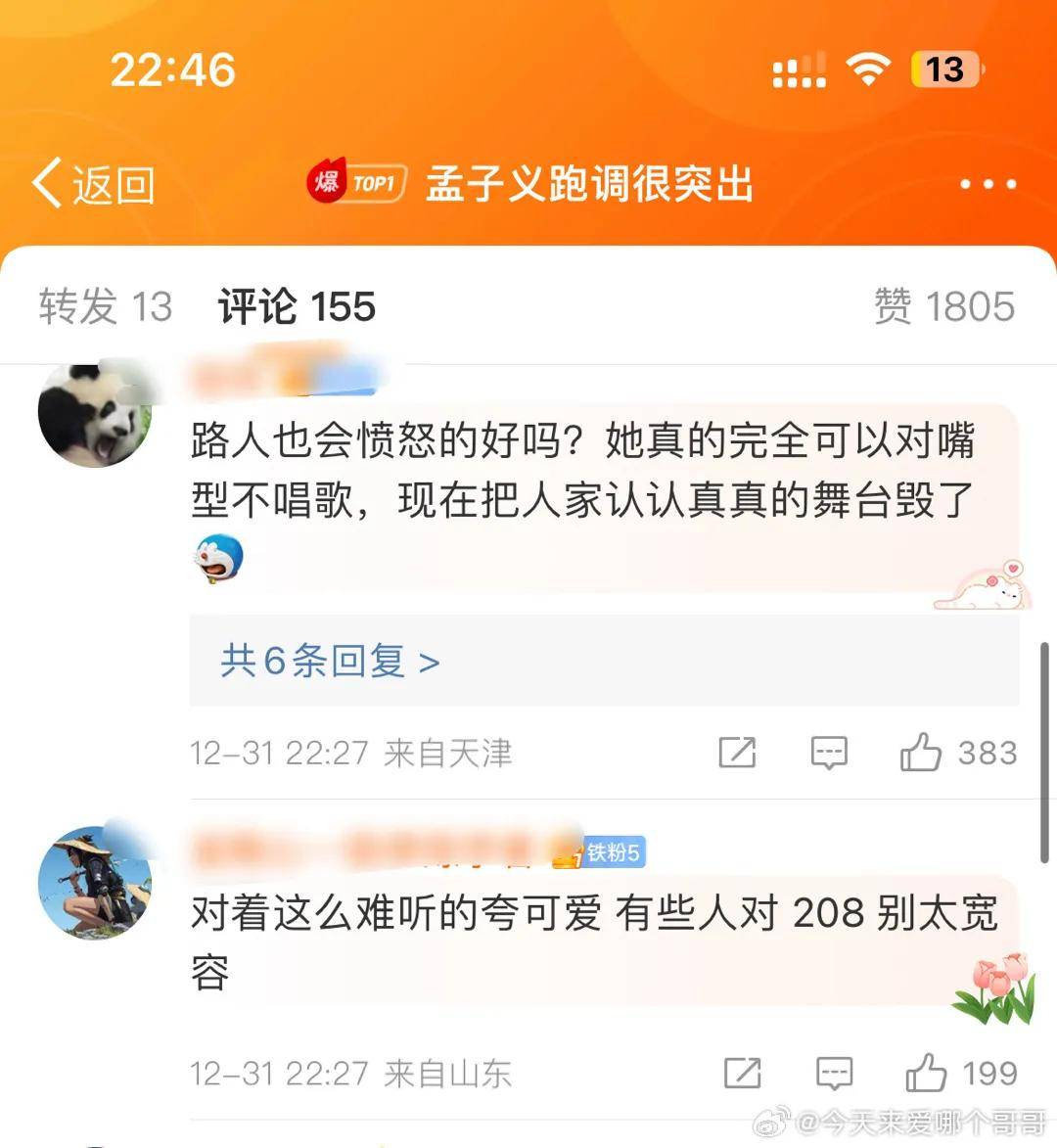The width and height of the screenshot is (1057, 1148).
Task: Expand 共6条回复 replies
Action: [330, 662]
